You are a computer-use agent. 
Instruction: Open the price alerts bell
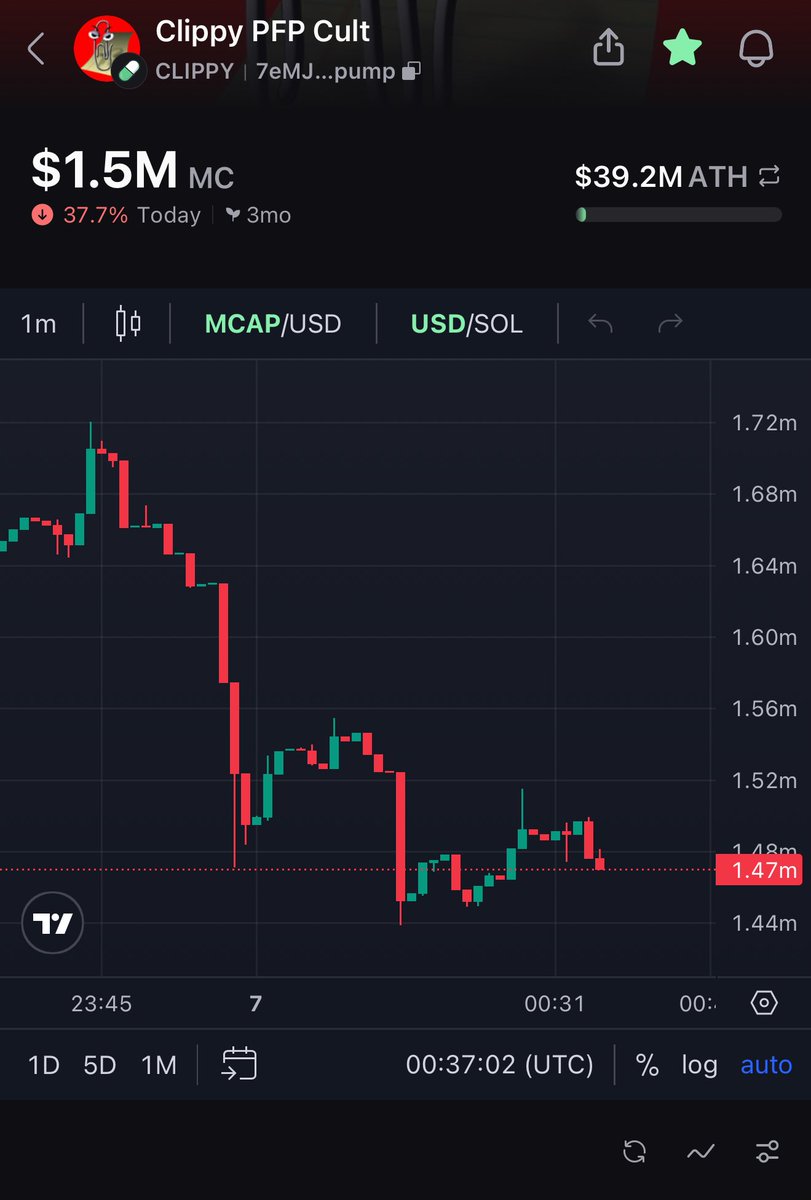click(x=756, y=48)
